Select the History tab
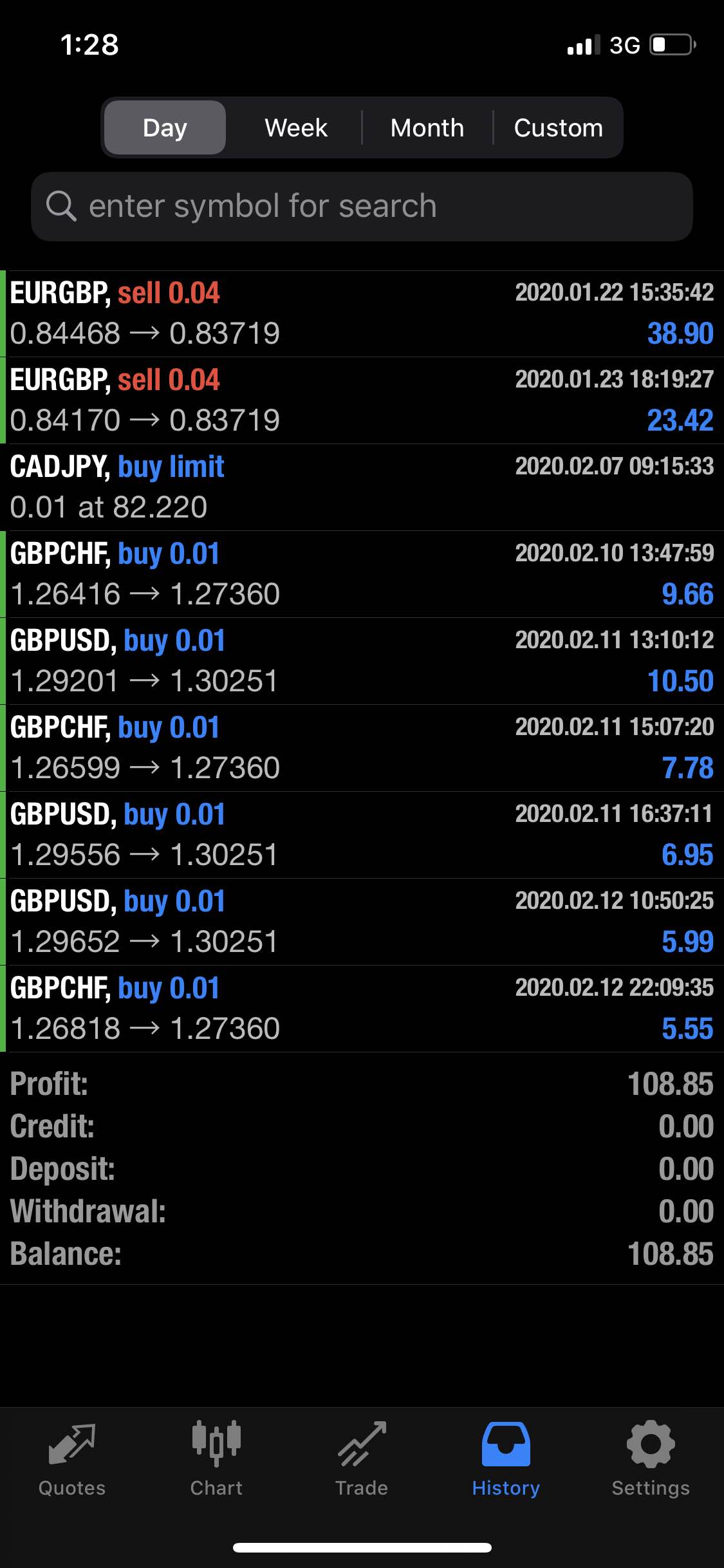Image resolution: width=724 pixels, height=1568 pixels. (x=506, y=1459)
